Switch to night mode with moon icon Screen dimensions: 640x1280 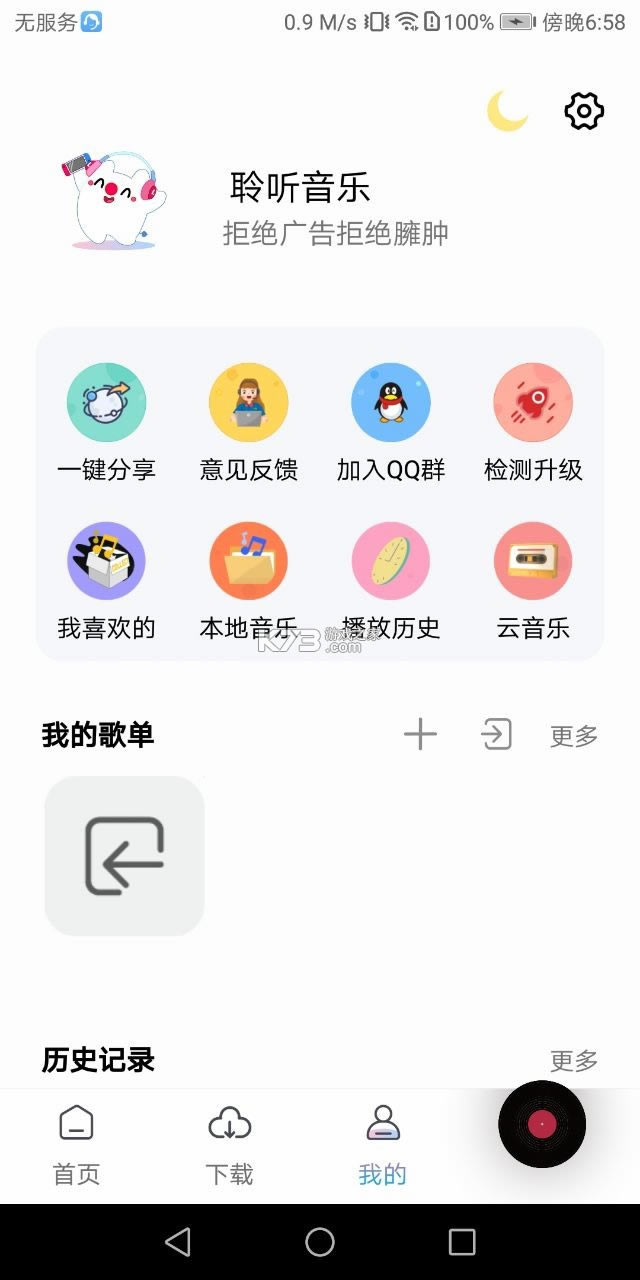click(x=507, y=111)
